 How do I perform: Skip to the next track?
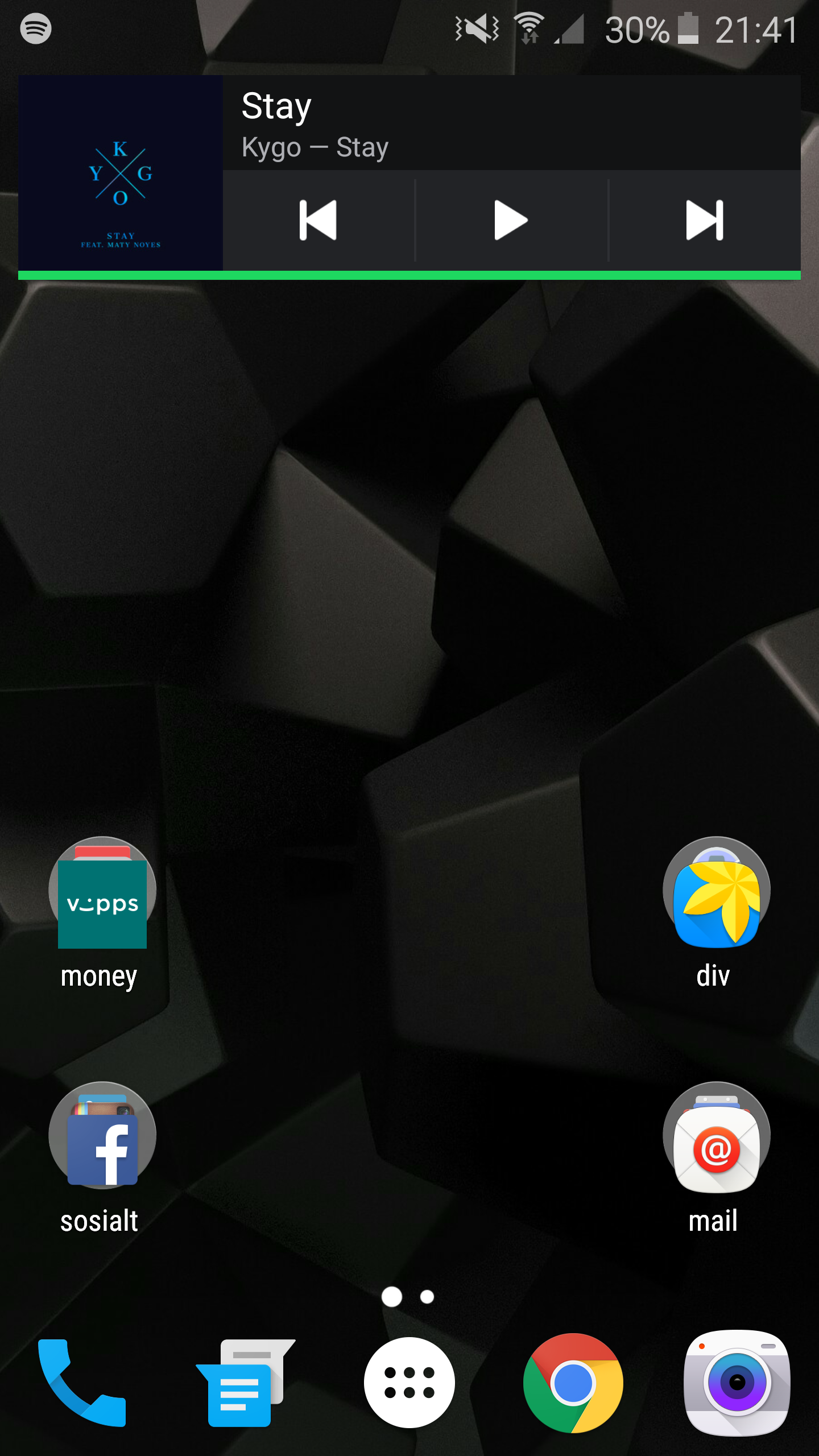[705, 220]
